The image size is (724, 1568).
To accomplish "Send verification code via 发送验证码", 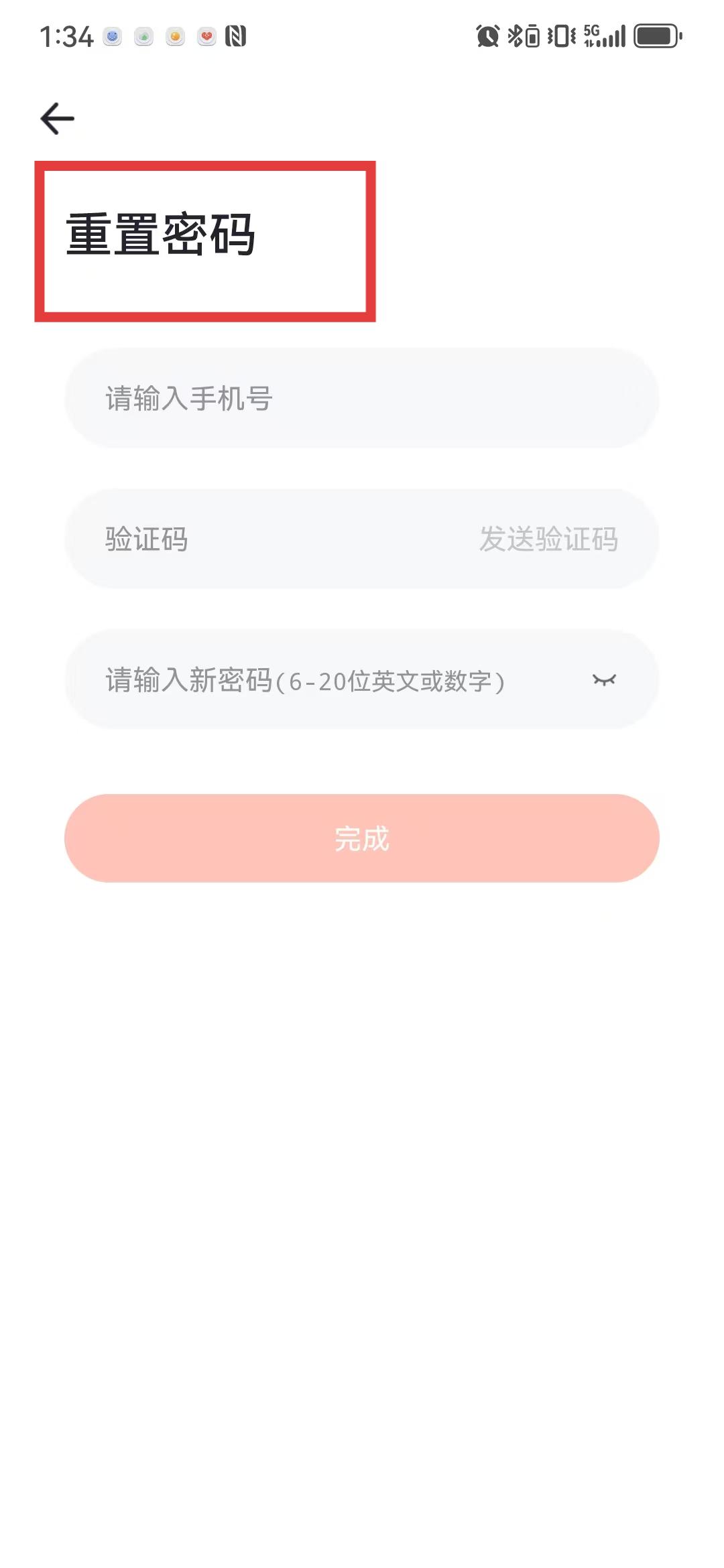I will [x=548, y=539].
